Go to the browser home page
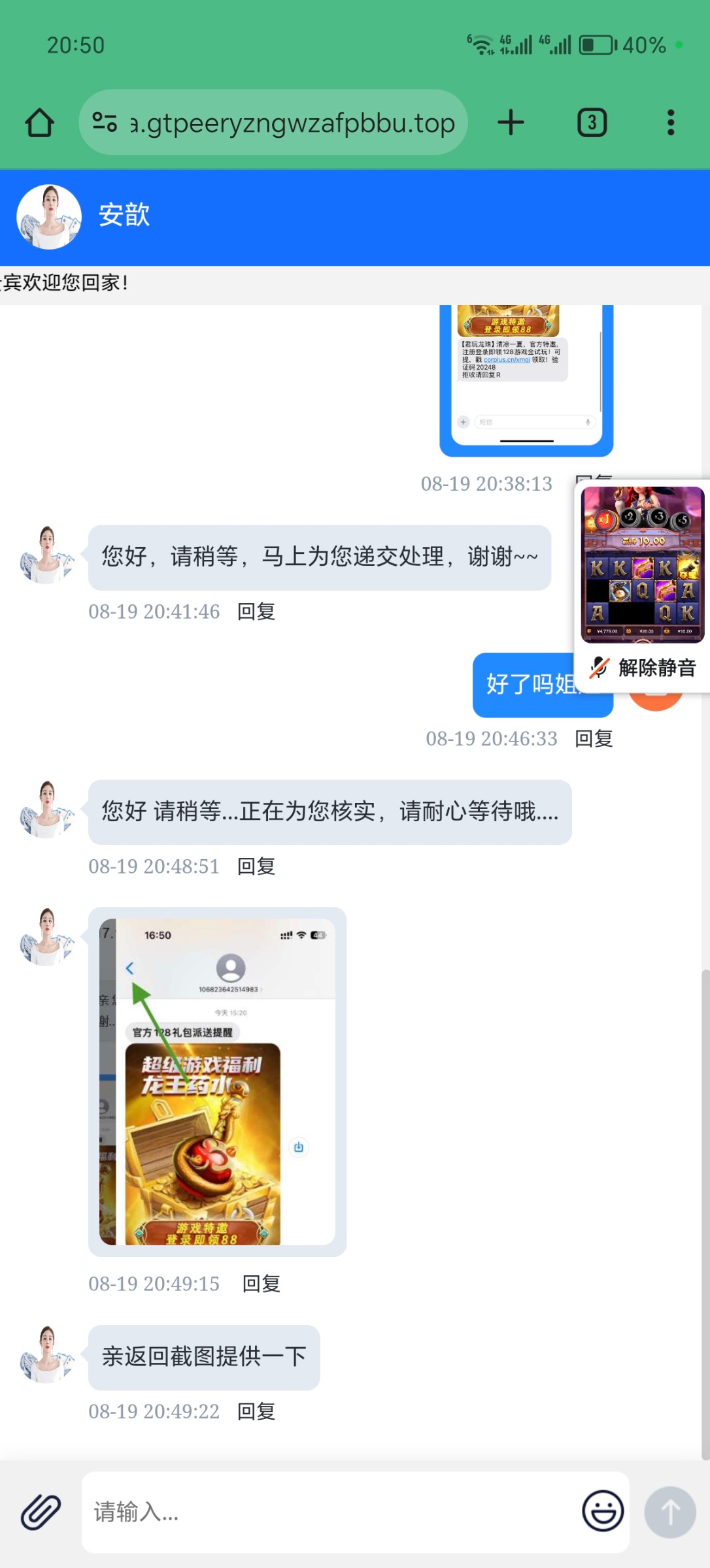The image size is (710, 1568). (x=40, y=123)
